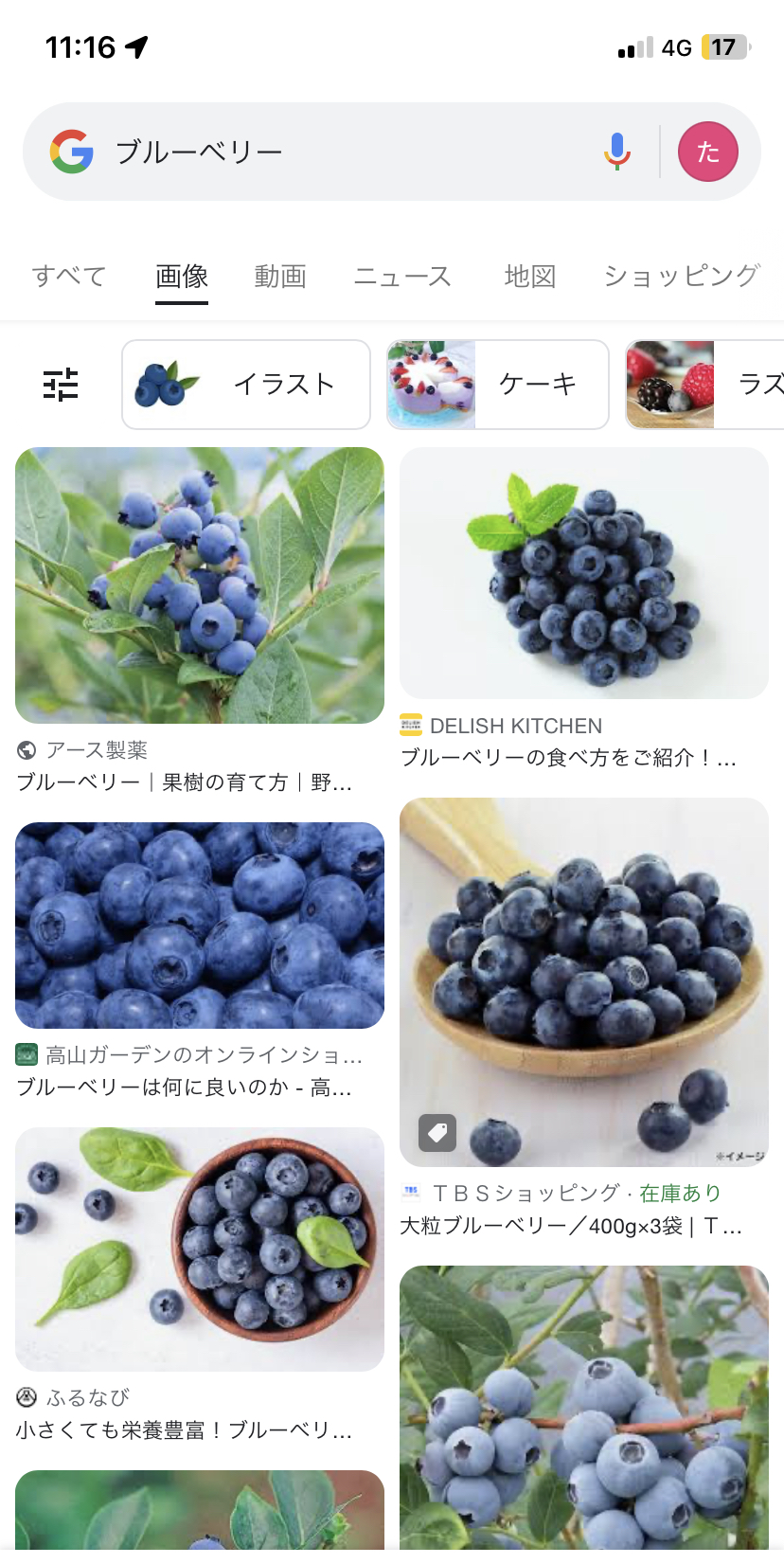Switch to the 地図 tab
Screen dimensions: 784x1564
[x=530, y=276]
